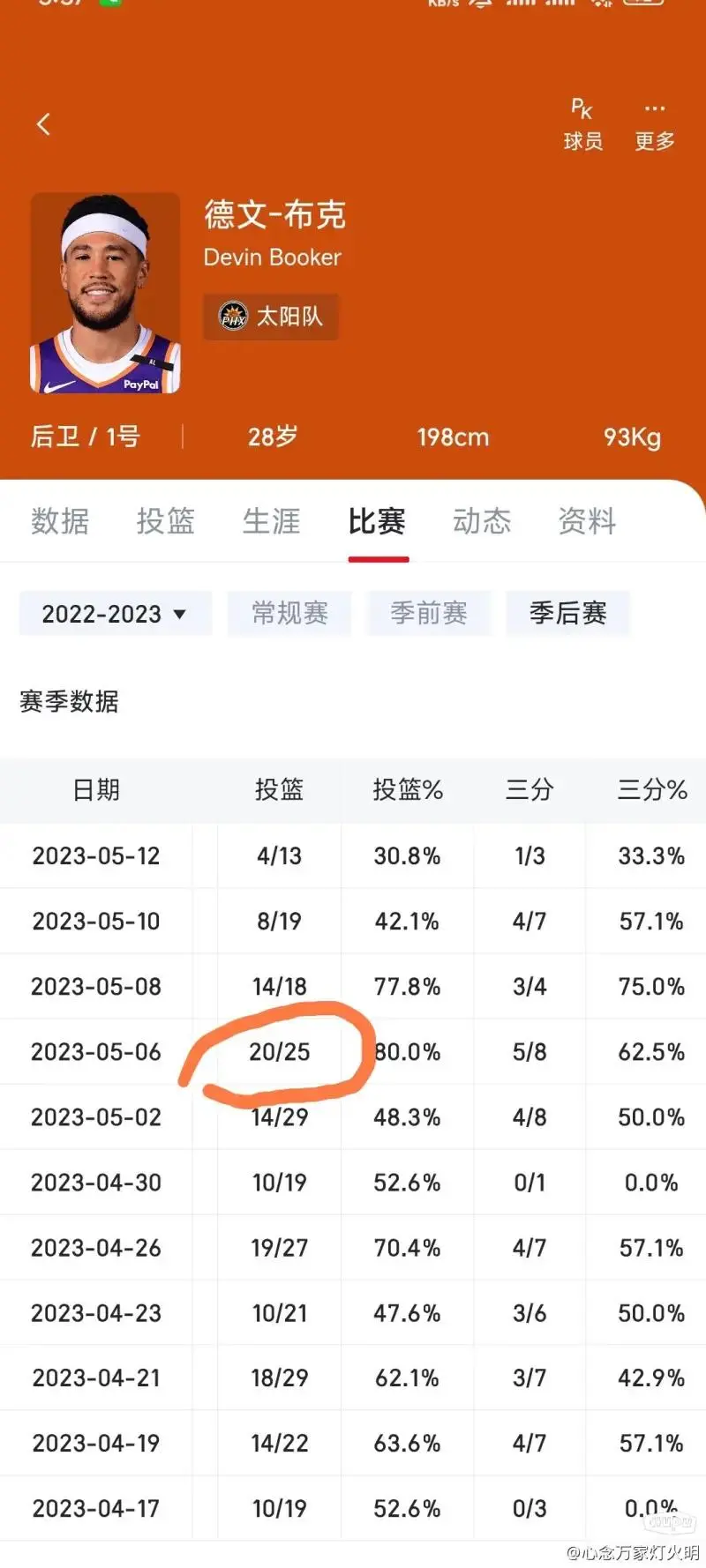The width and height of the screenshot is (706, 1568).
Task: Switch to the 投篮 tab
Action: pos(165,521)
